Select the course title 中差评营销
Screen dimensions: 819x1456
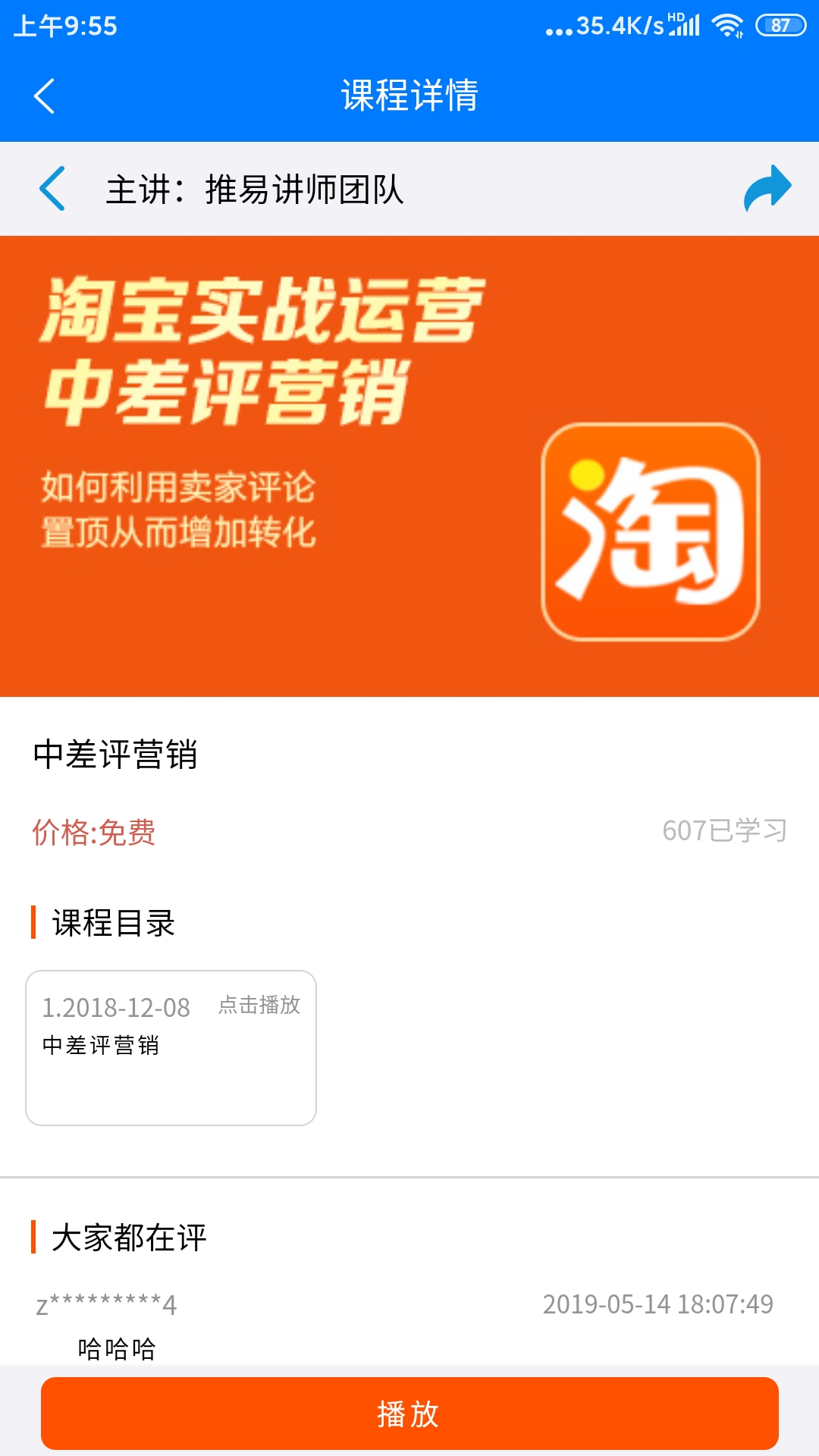[x=114, y=755]
